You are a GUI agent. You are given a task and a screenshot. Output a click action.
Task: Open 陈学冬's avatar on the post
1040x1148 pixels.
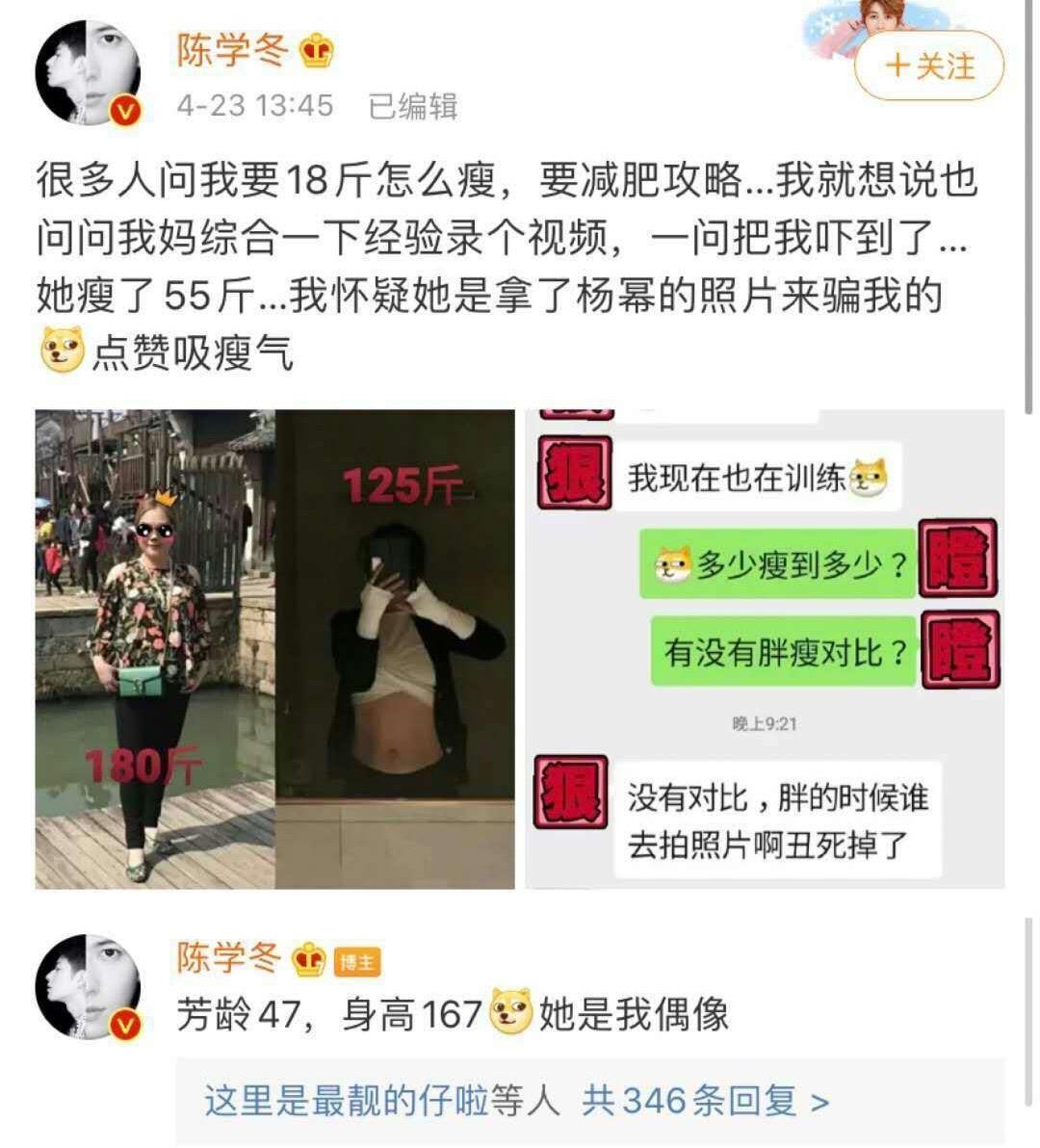88,72
